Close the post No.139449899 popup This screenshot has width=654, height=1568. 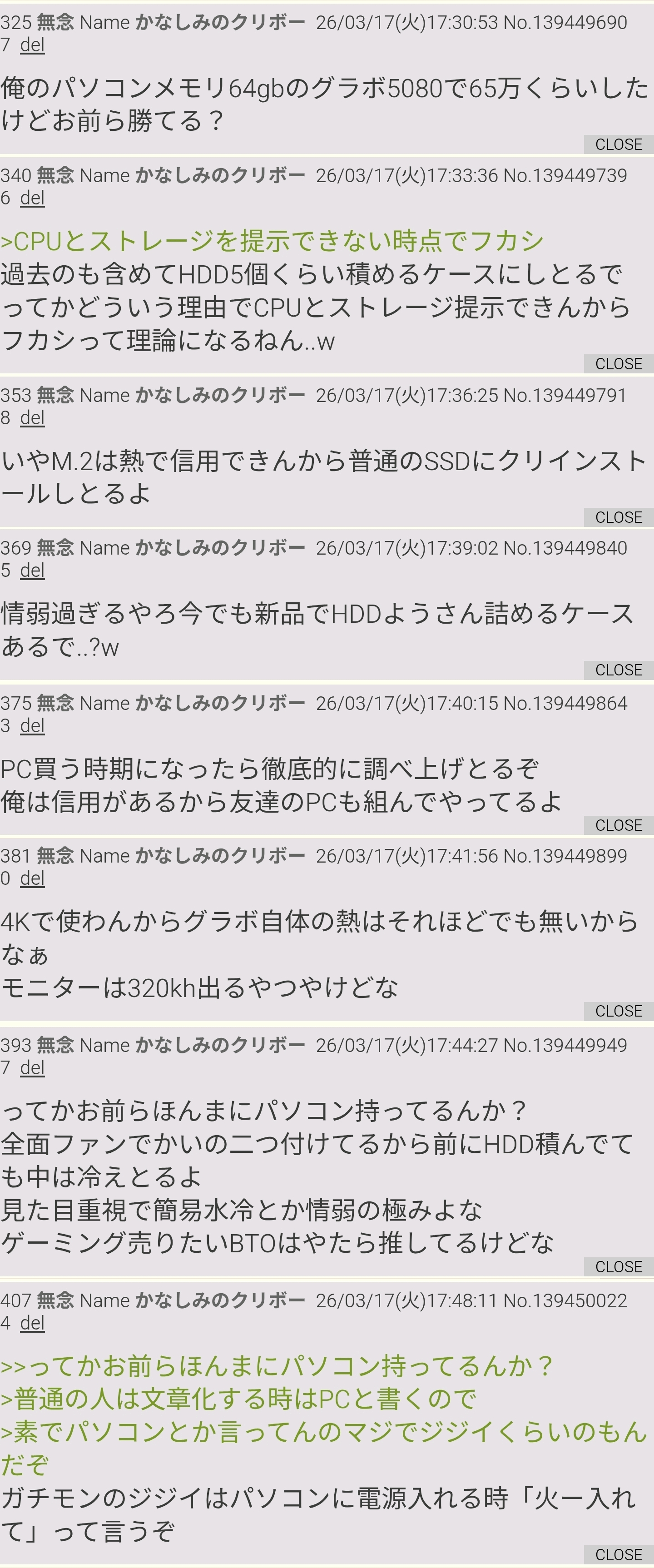pos(618,1011)
